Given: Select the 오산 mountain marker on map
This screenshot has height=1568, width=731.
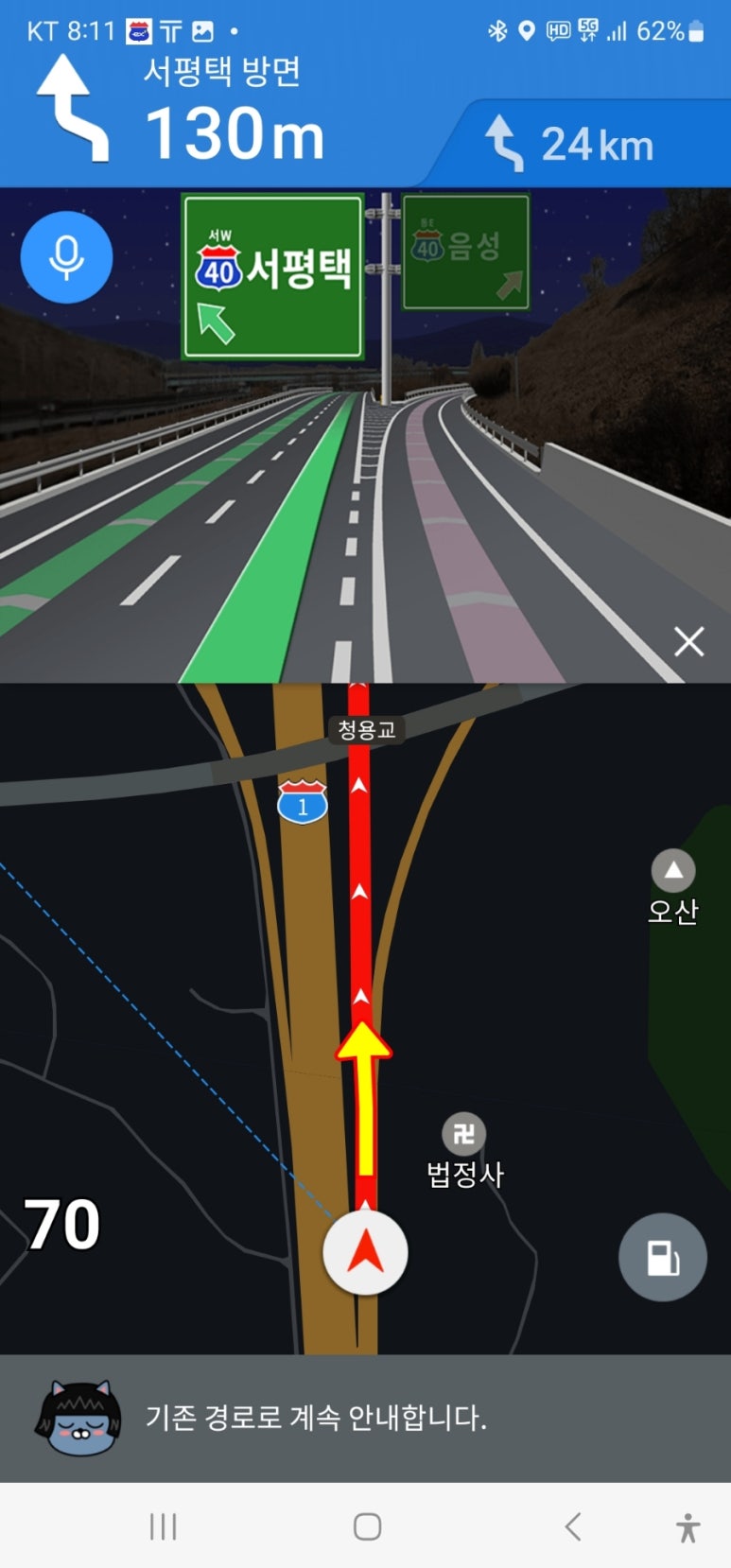Looking at the screenshot, I should coord(673,871).
